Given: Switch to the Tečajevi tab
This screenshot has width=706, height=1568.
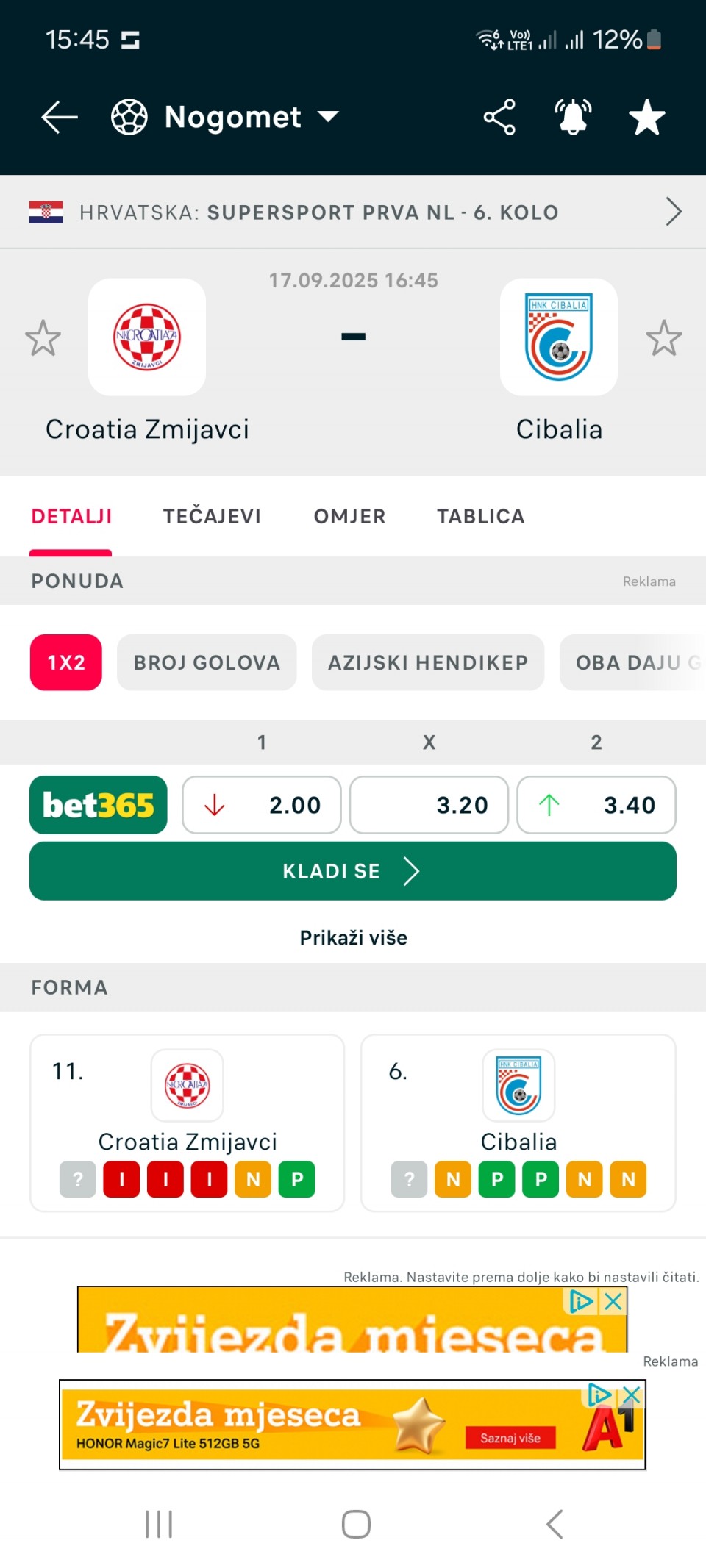Looking at the screenshot, I should (x=212, y=516).
